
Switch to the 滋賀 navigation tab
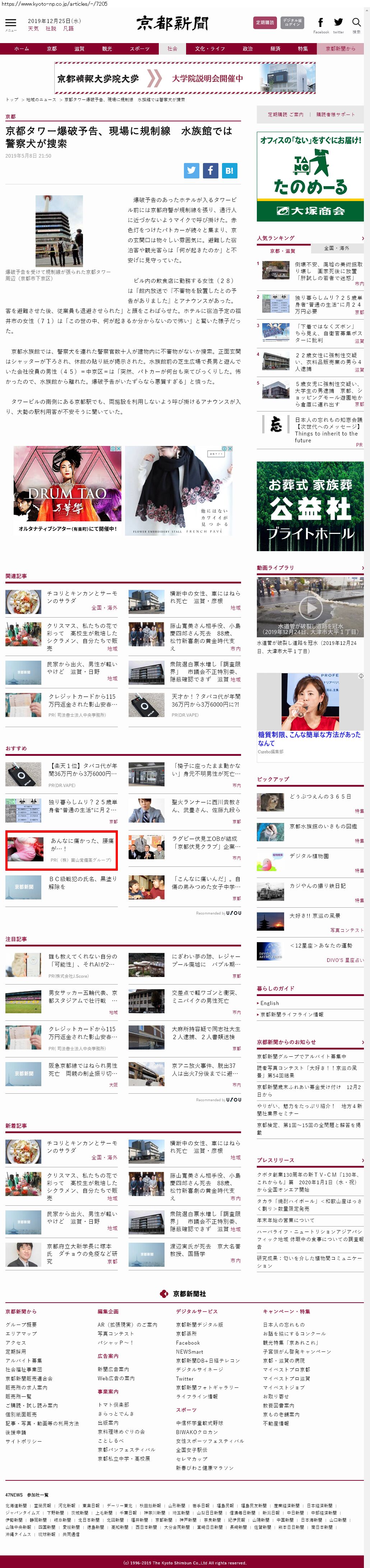tap(79, 49)
